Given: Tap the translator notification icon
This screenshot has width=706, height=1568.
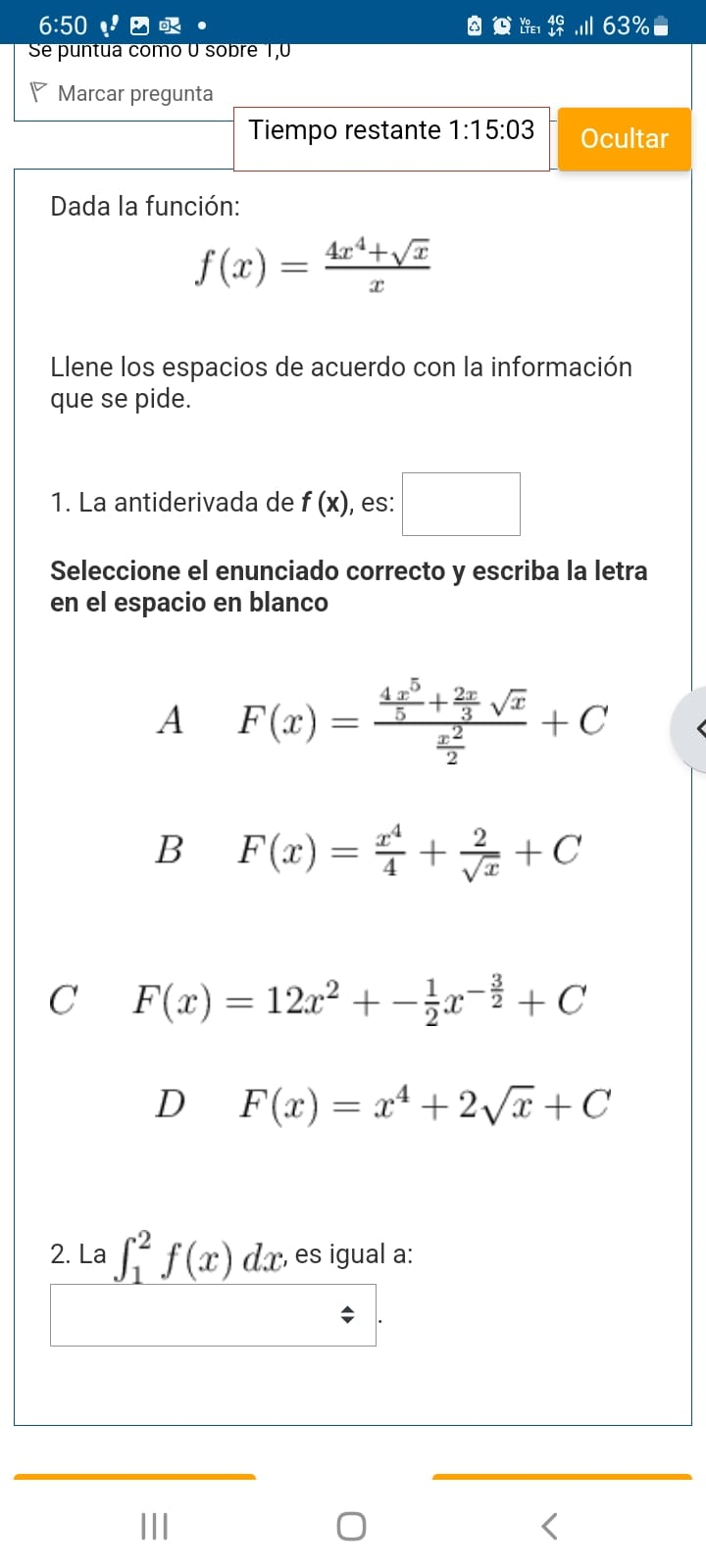Looking at the screenshot, I should [172, 26].
